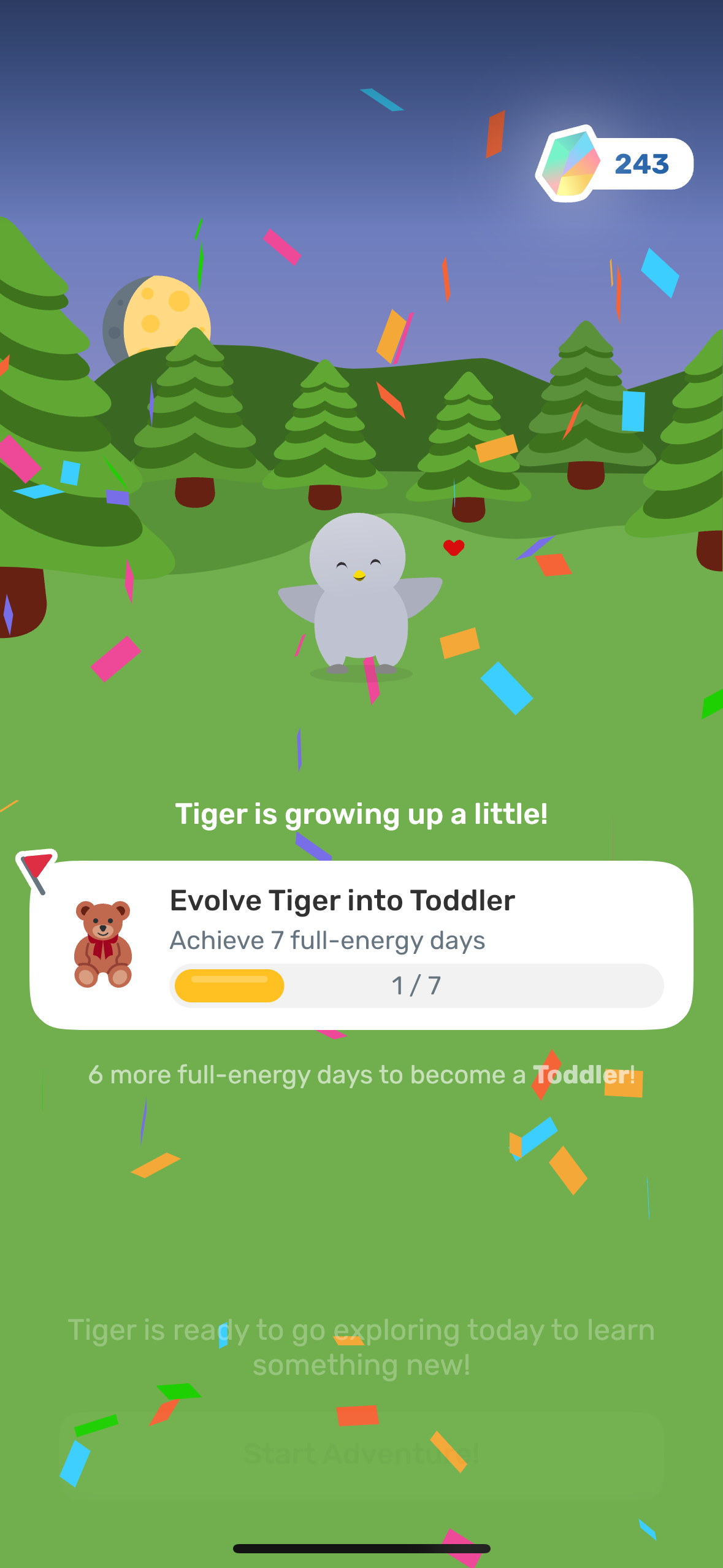
Task: Tap the 6 more full-energy days text
Action: pos(361,1074)
